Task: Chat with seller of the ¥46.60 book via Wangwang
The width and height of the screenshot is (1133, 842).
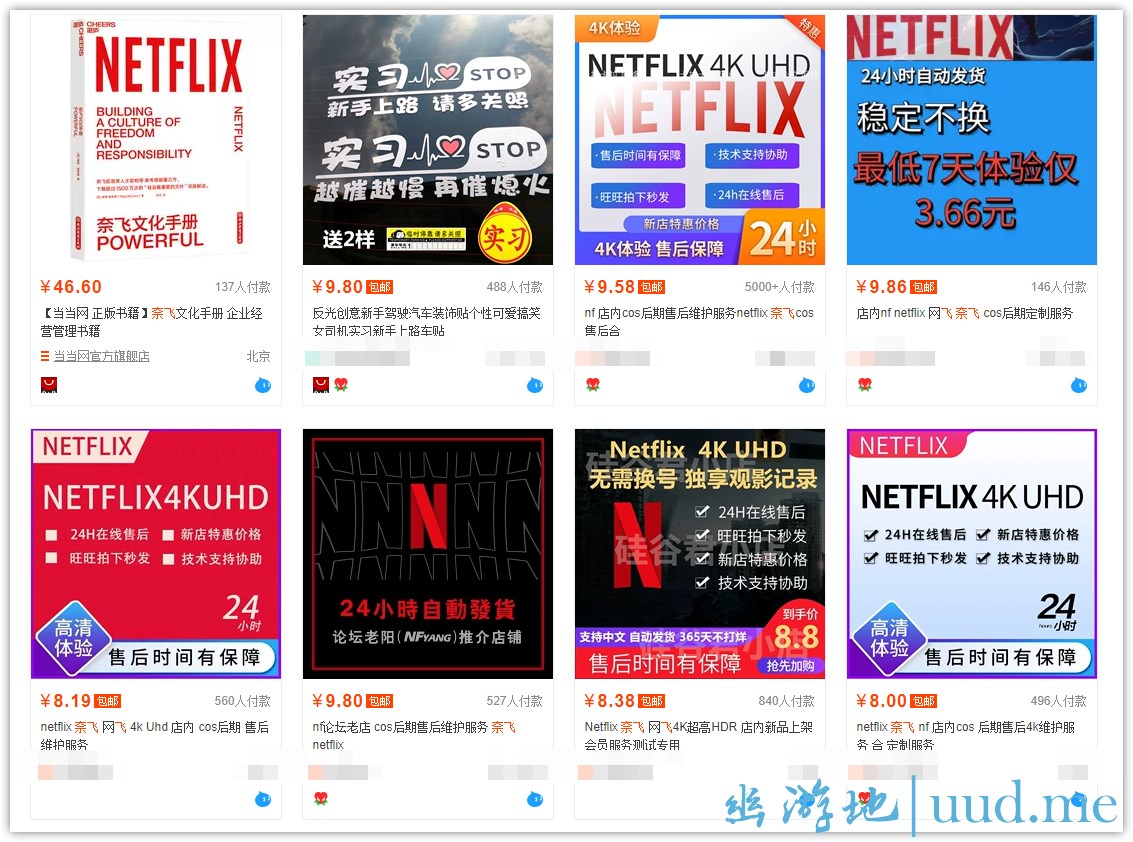Action: (x=263, y=385)
